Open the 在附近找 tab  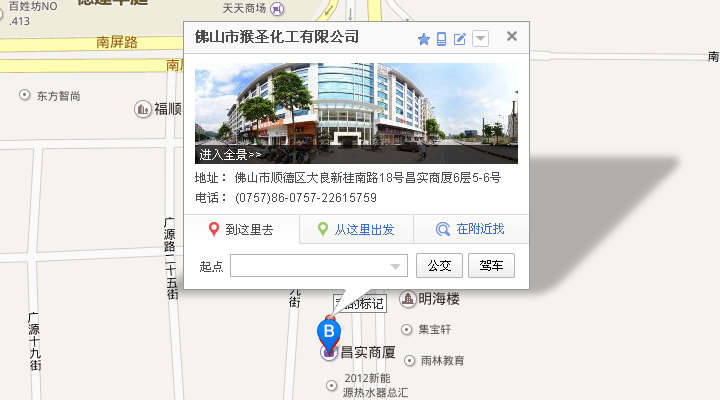[x=470, y=230]
